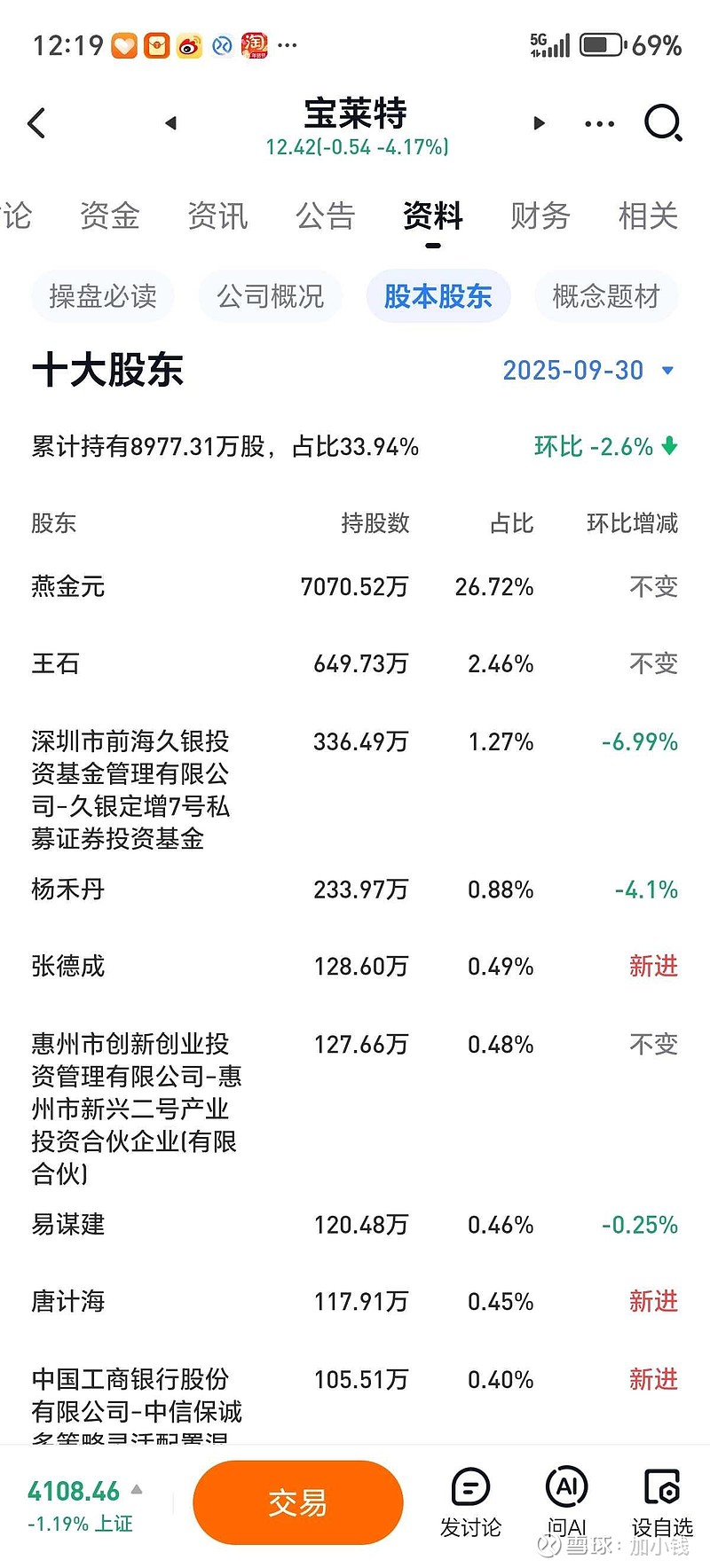Screen dimensions: 710x1568
Task: Switch to the next stock with right arrow
Action: click(539, 124)
